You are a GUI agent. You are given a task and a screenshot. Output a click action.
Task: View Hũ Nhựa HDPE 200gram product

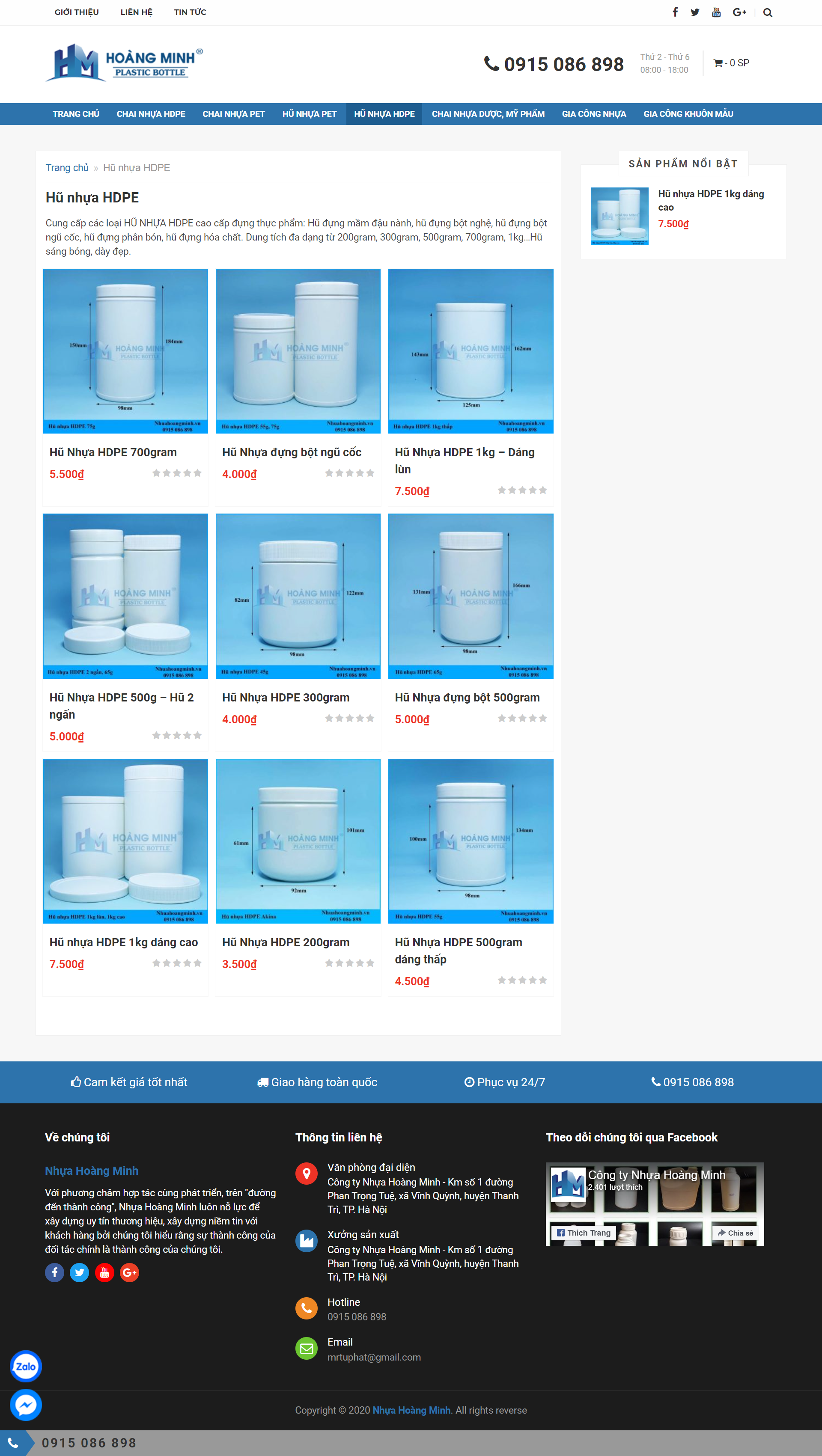pyautogui.click(x=286, y=942)
